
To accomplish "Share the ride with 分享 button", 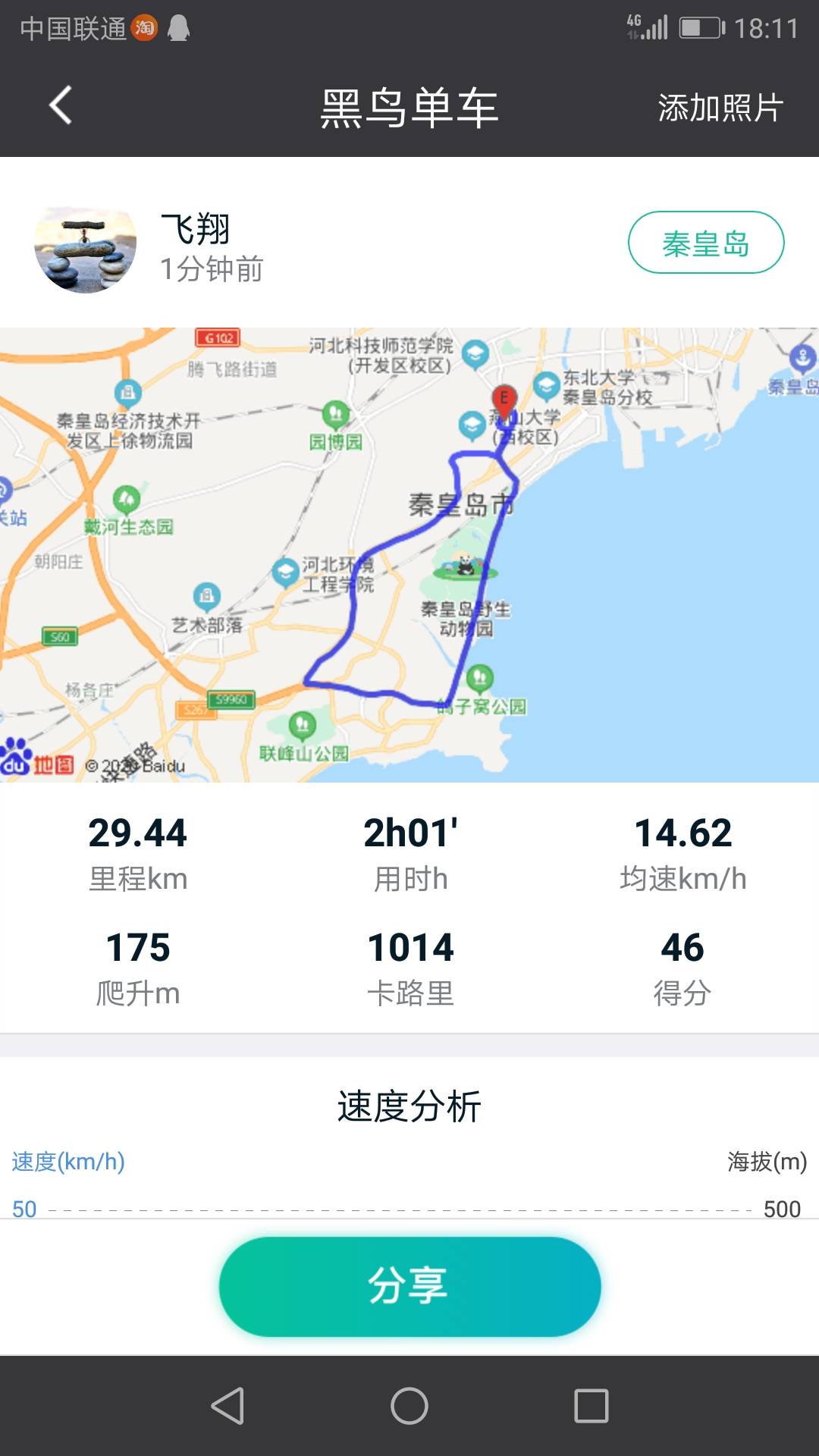I will (x=409, y=1286).
